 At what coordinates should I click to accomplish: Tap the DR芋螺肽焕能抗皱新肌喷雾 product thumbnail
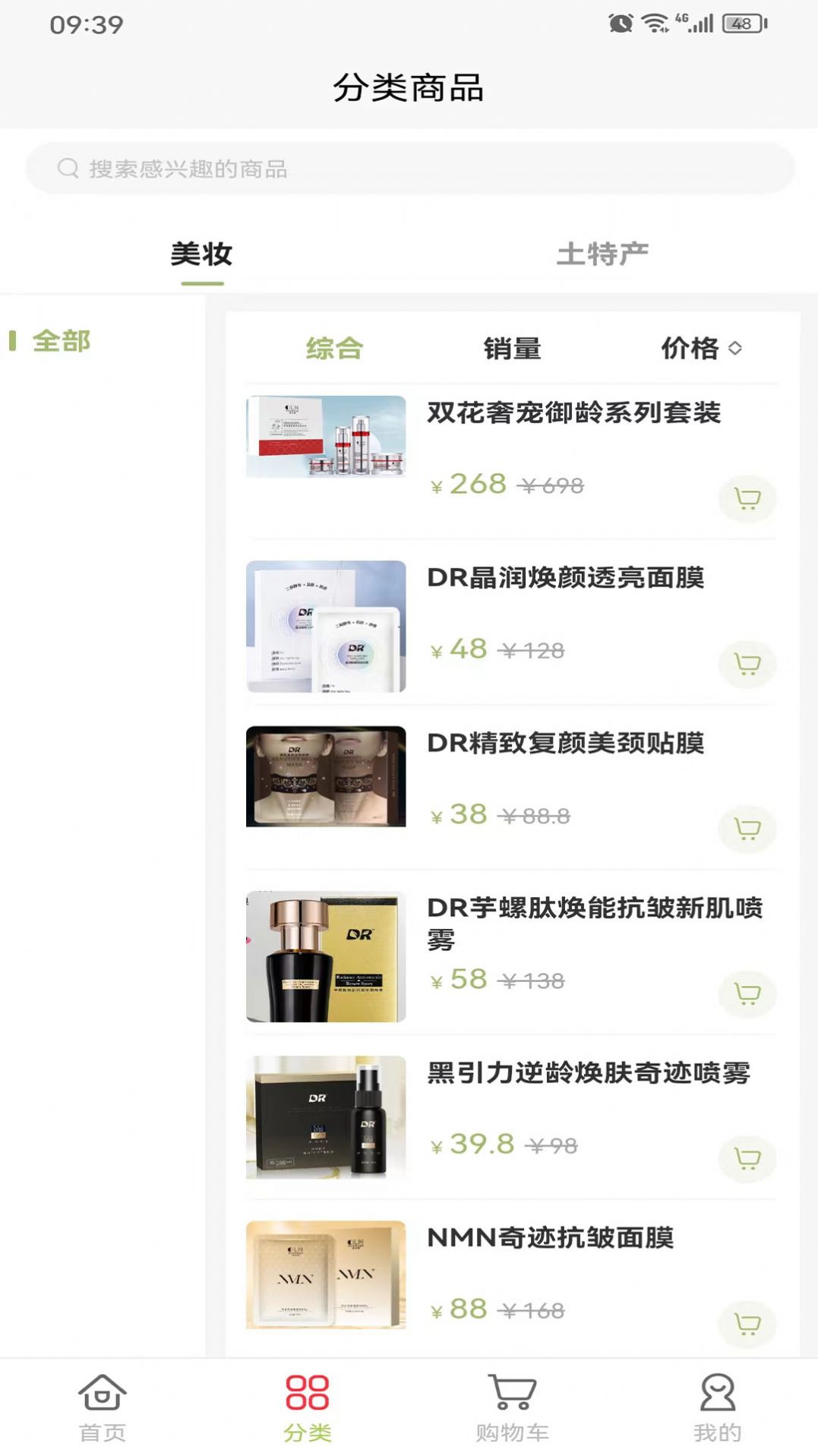pos(324,955)
